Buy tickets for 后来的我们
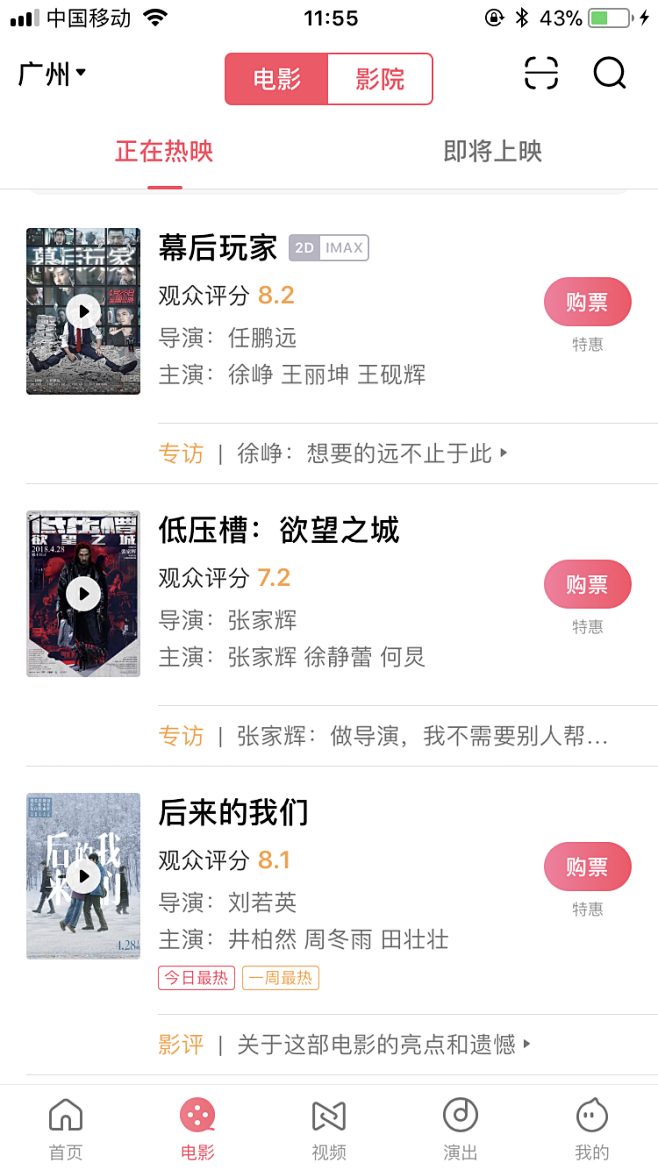Screen dimensions: 658x1170 (x=587, y=866)
